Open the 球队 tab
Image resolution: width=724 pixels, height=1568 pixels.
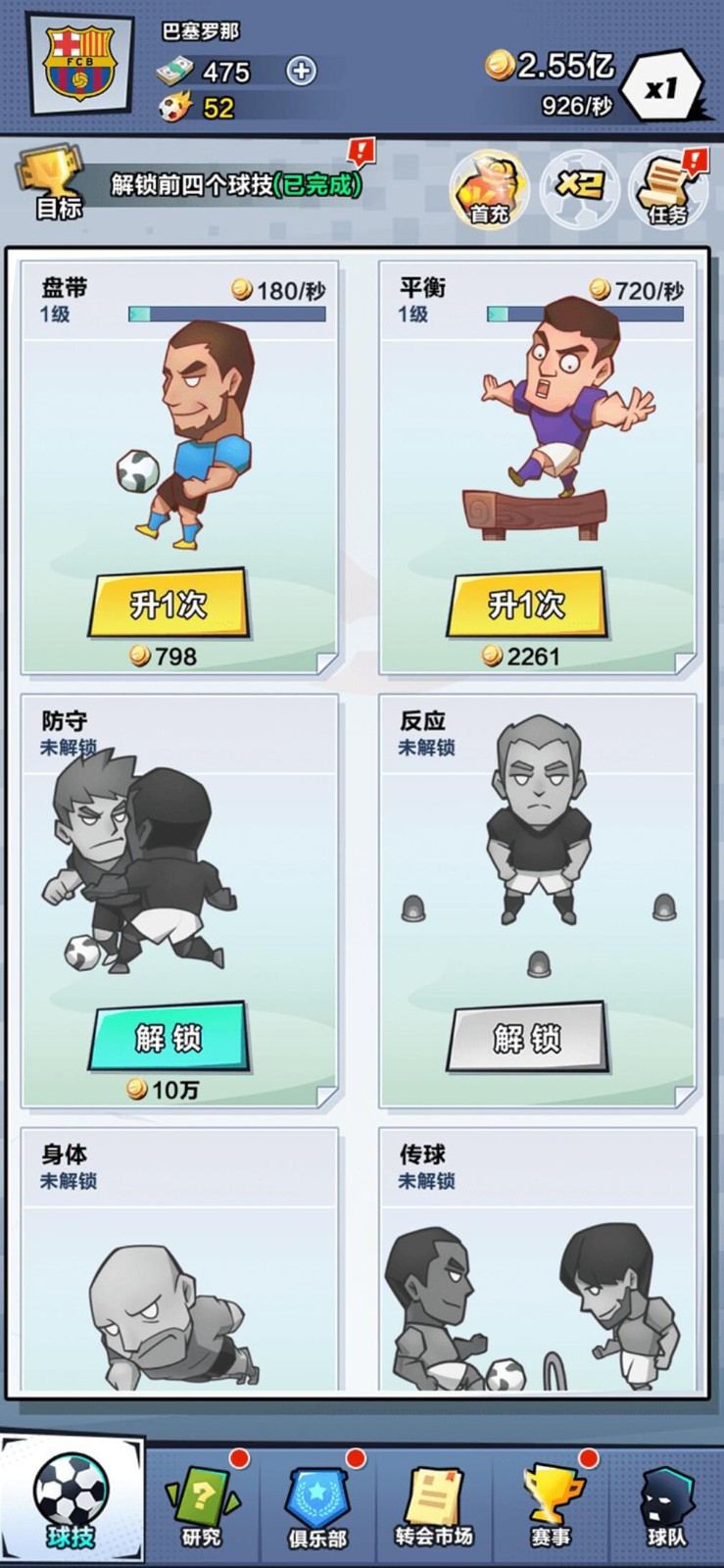coord(667,1506)
